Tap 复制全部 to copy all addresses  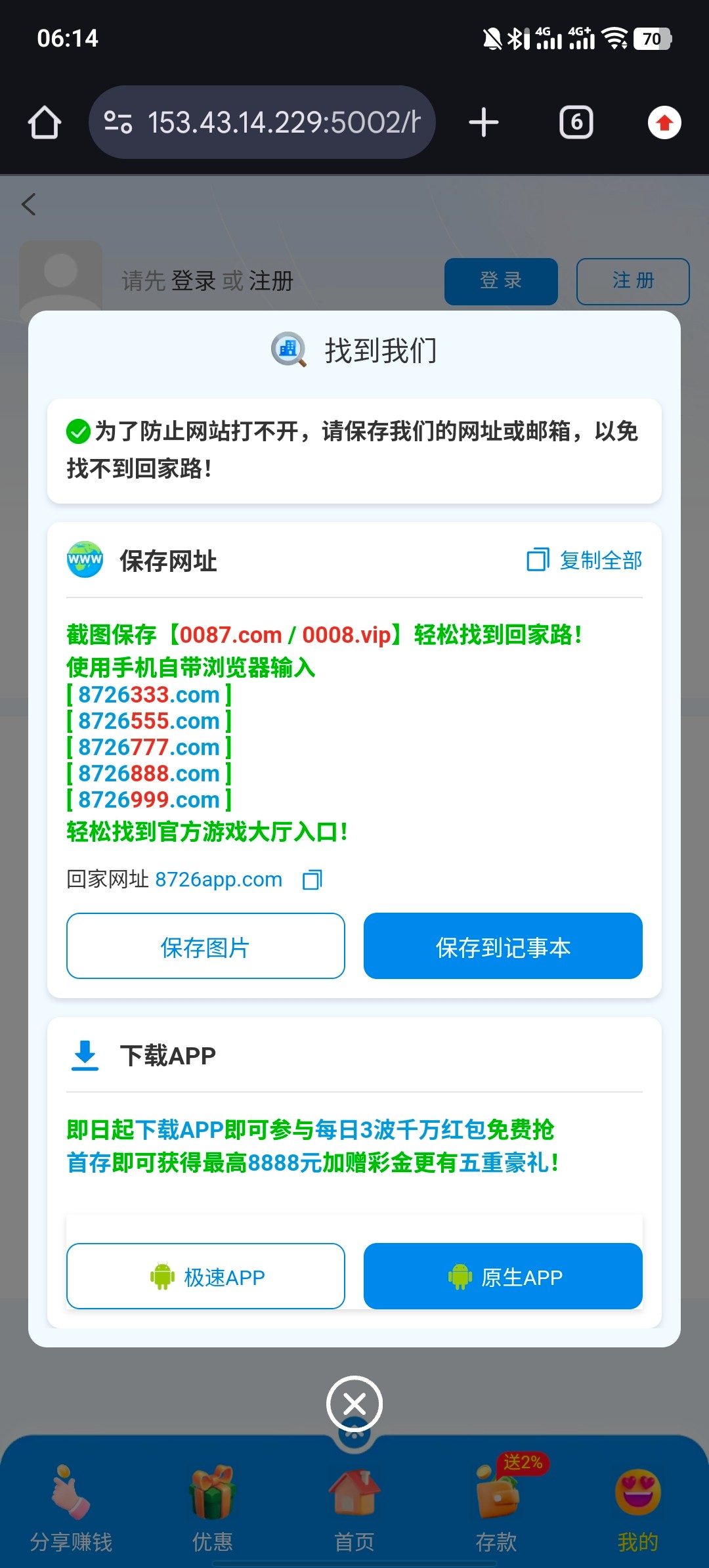coord(584,560)
